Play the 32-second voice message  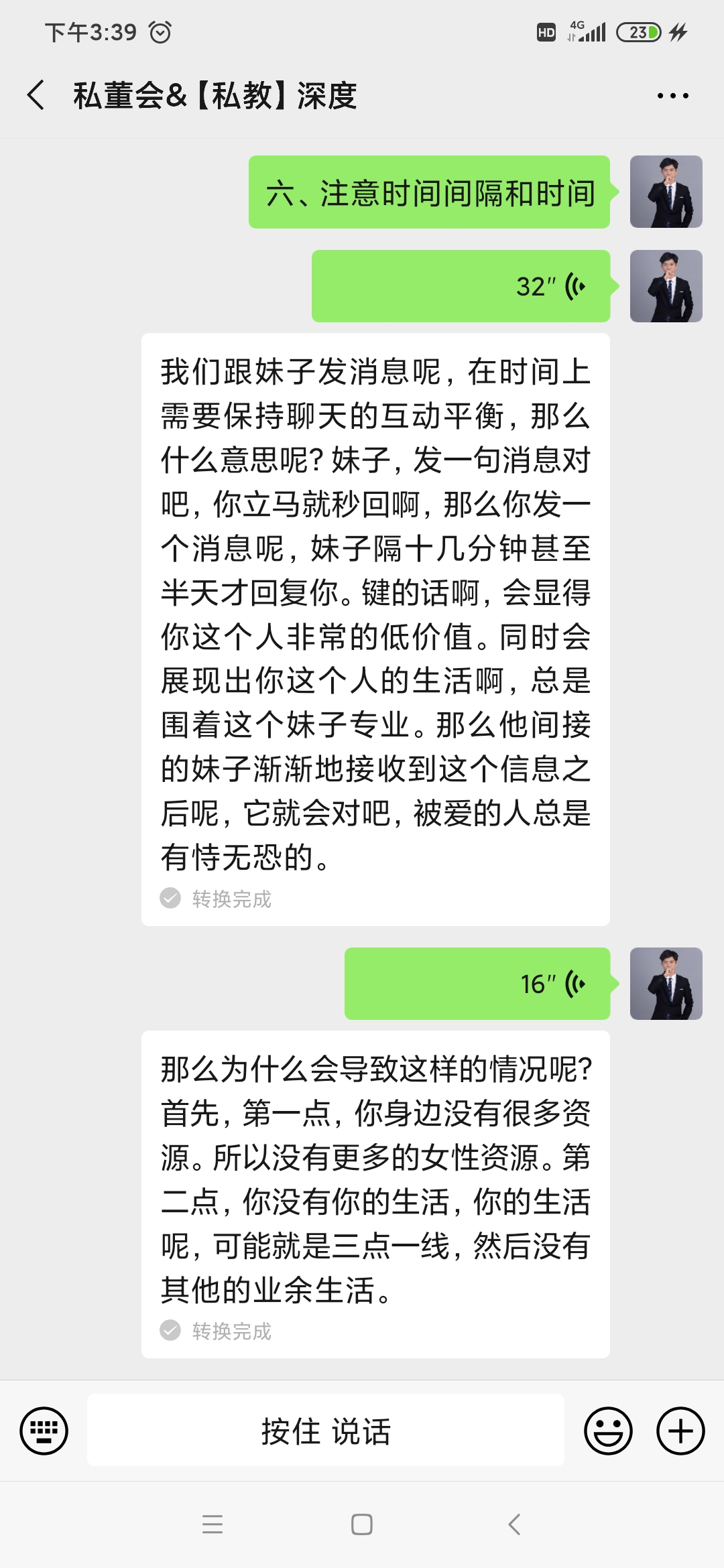[x=461, y=286]
